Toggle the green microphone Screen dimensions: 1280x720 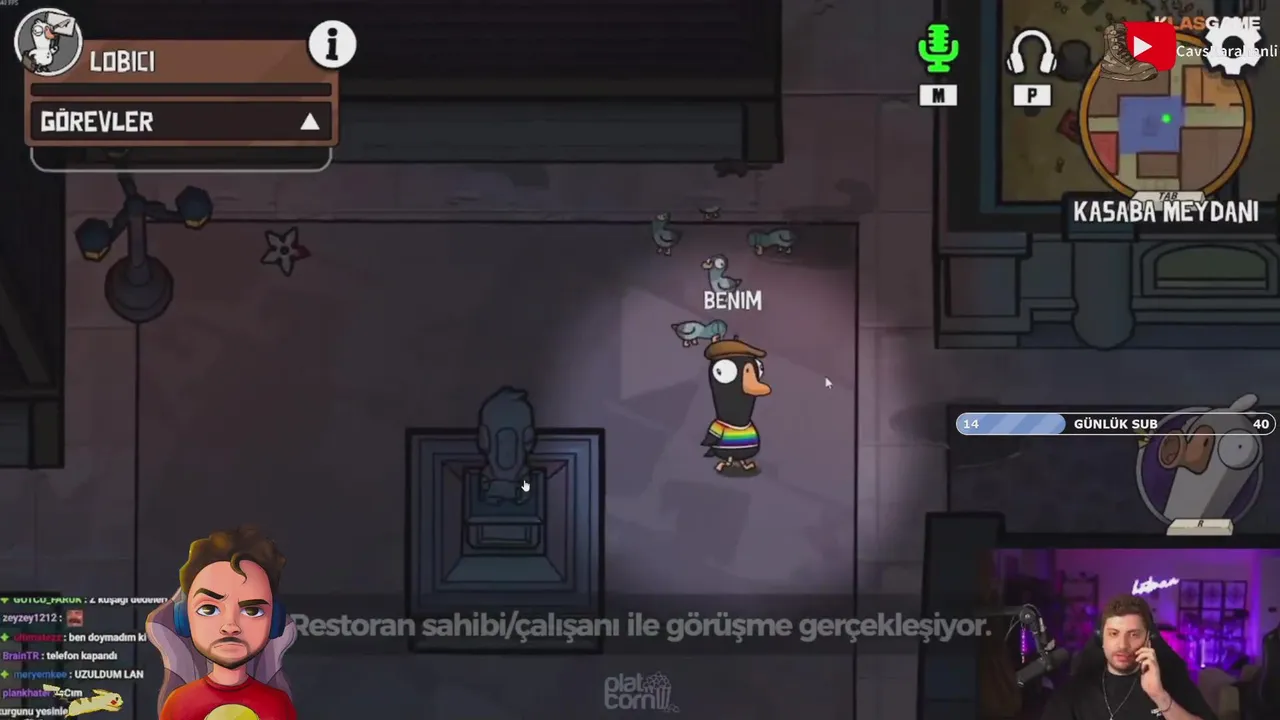coord(938,50)
